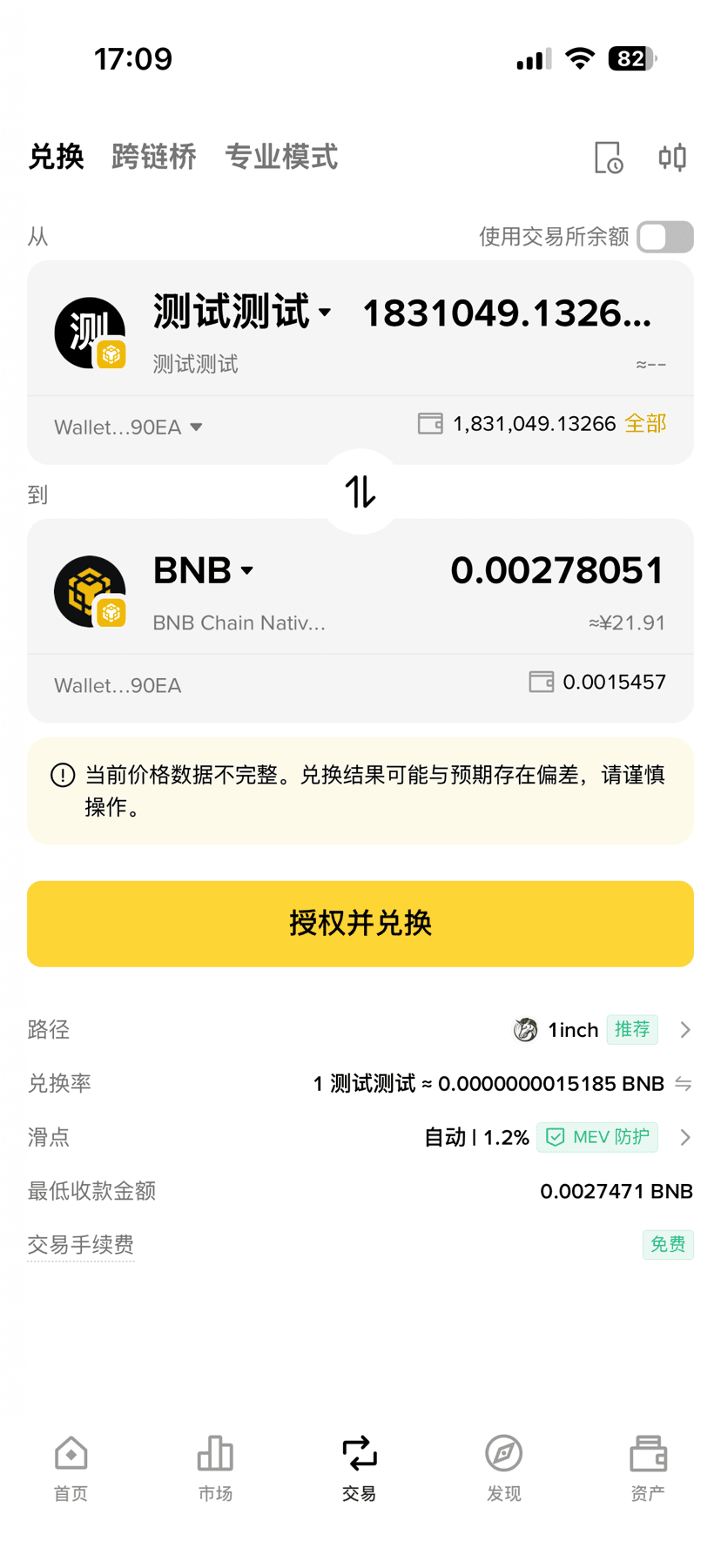Go to the 首页 tab
721x1568 pixels.
pos(71,1467)
